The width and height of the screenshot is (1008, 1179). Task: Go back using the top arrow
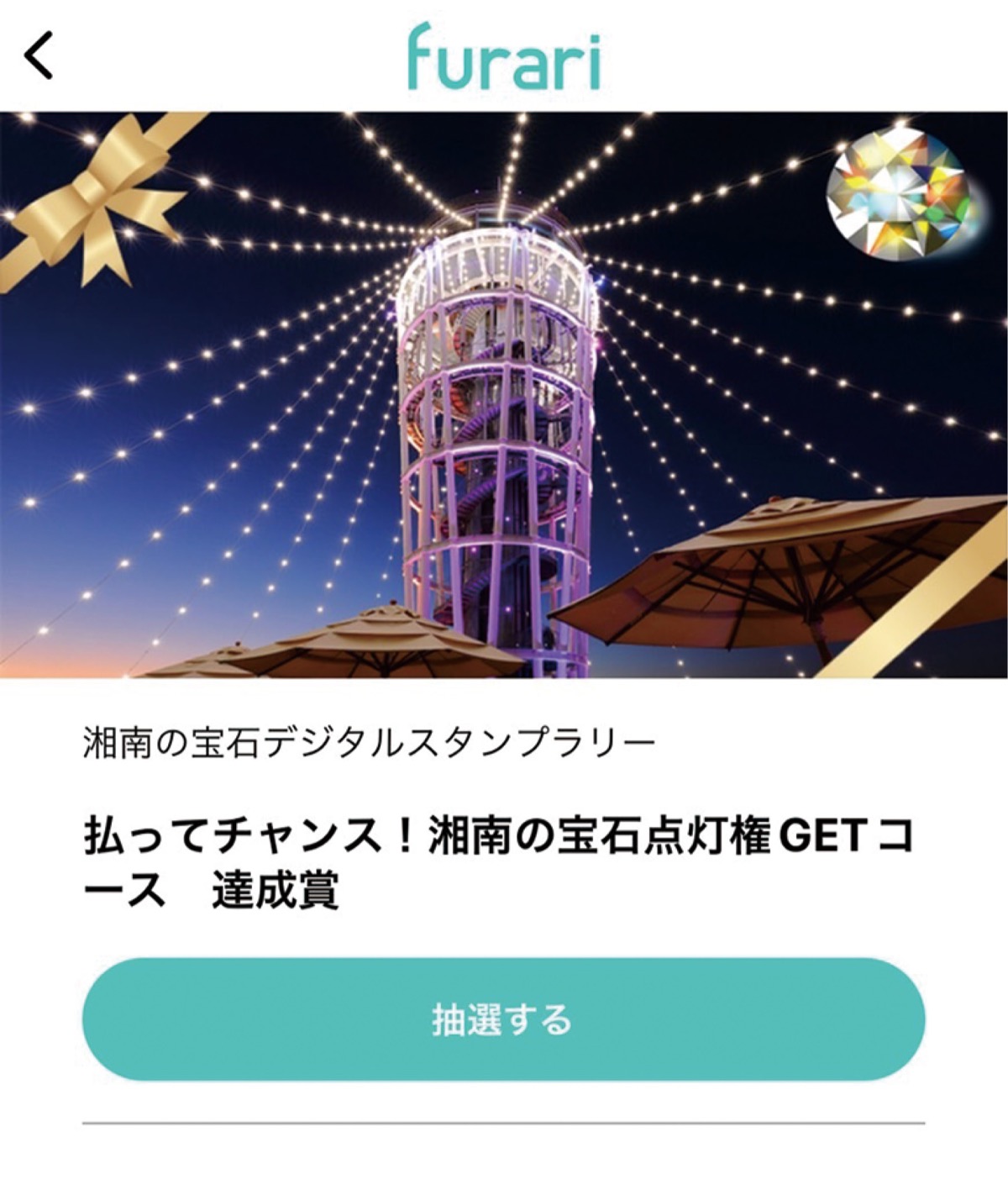click(39, 55)
